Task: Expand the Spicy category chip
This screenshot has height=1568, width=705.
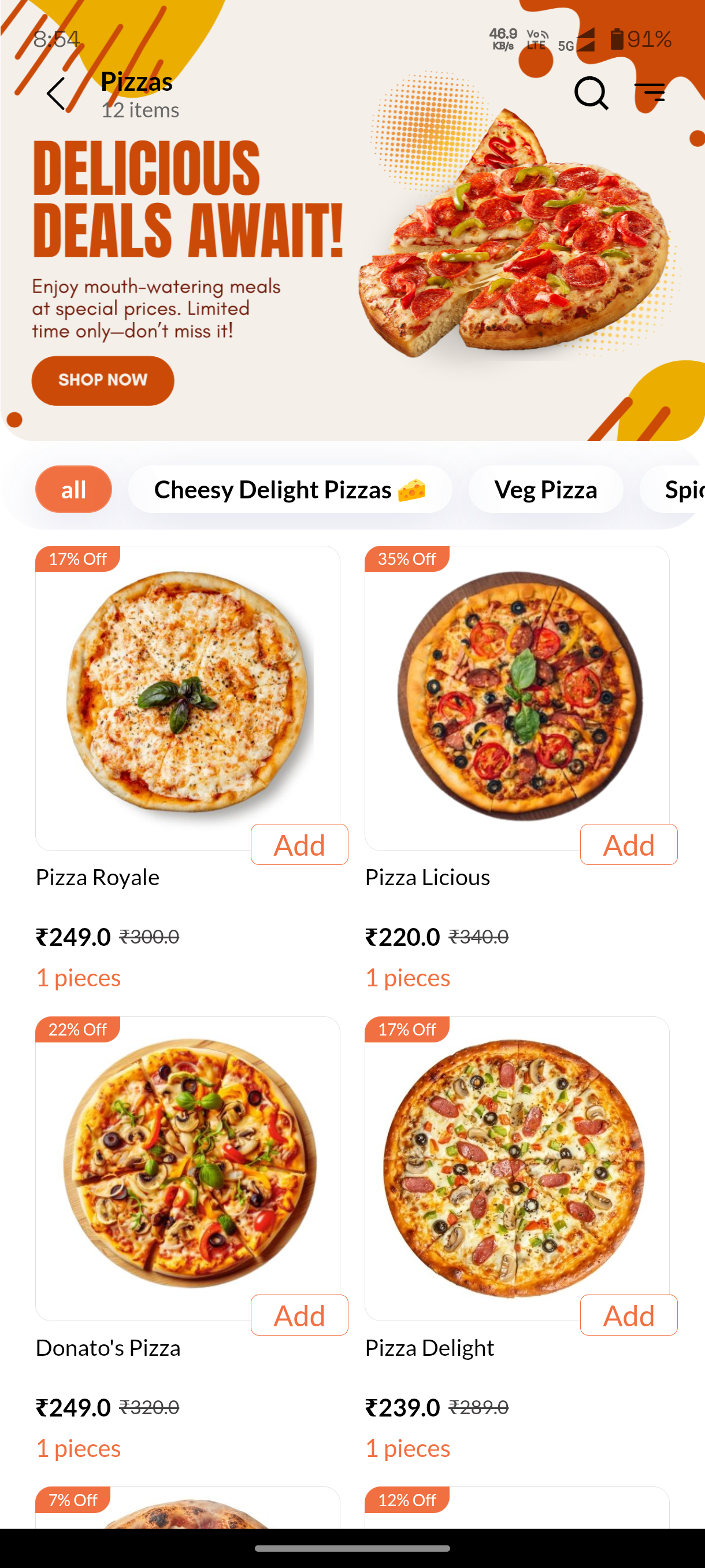Action: (681, 489)
